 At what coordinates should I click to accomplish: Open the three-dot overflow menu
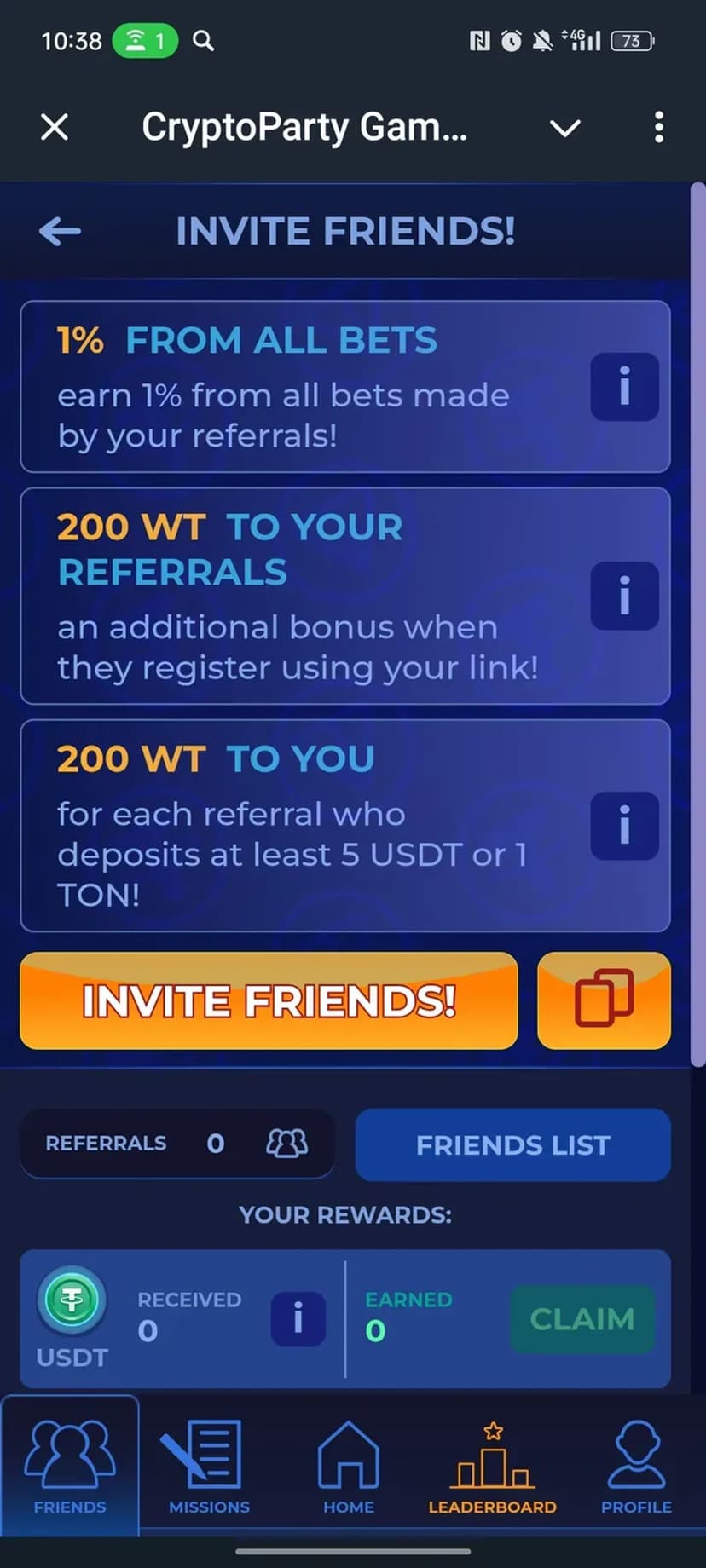click(x=658, y=128)
